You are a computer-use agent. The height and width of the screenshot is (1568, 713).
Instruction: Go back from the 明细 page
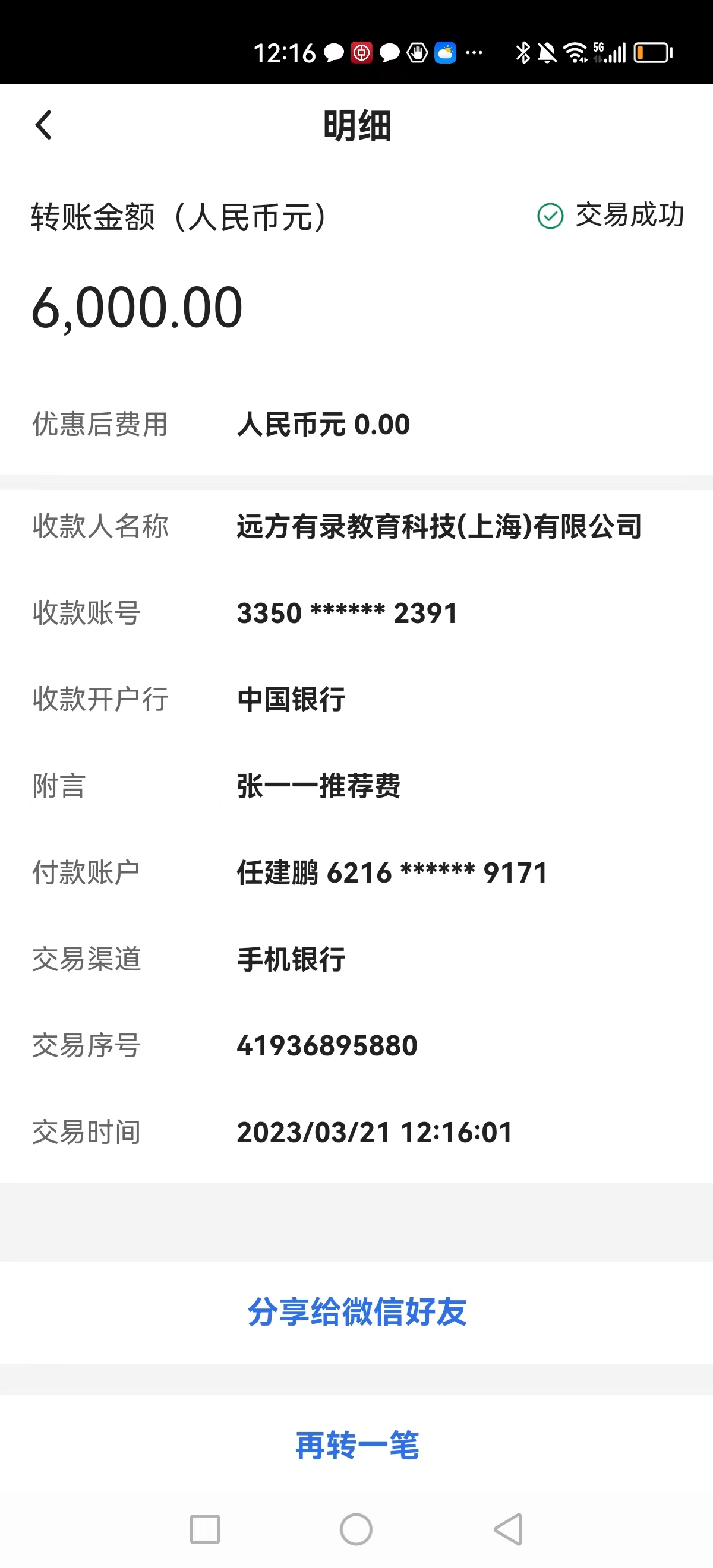(43, 125)
